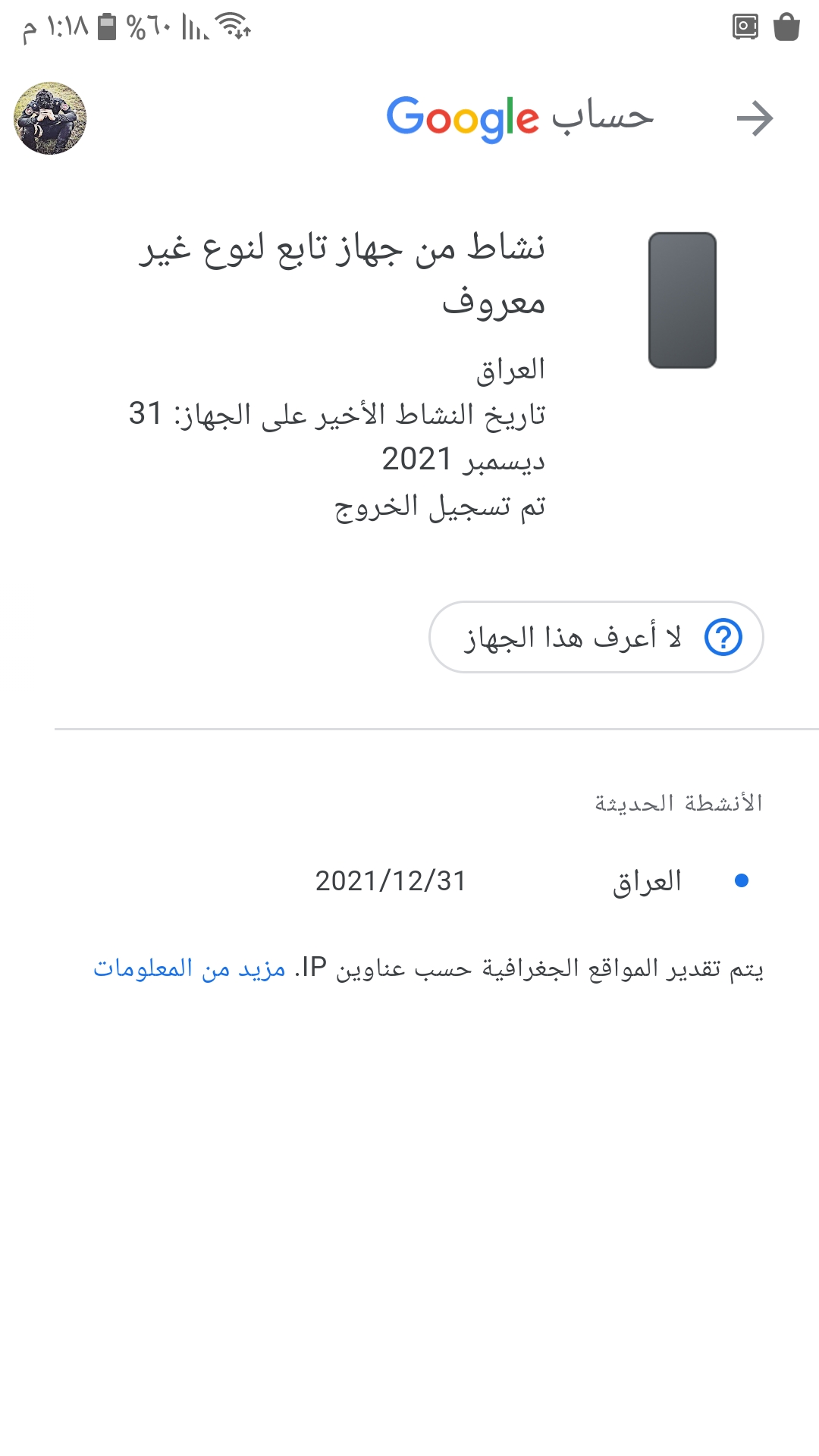Open the account profile picture

(50, 118)
